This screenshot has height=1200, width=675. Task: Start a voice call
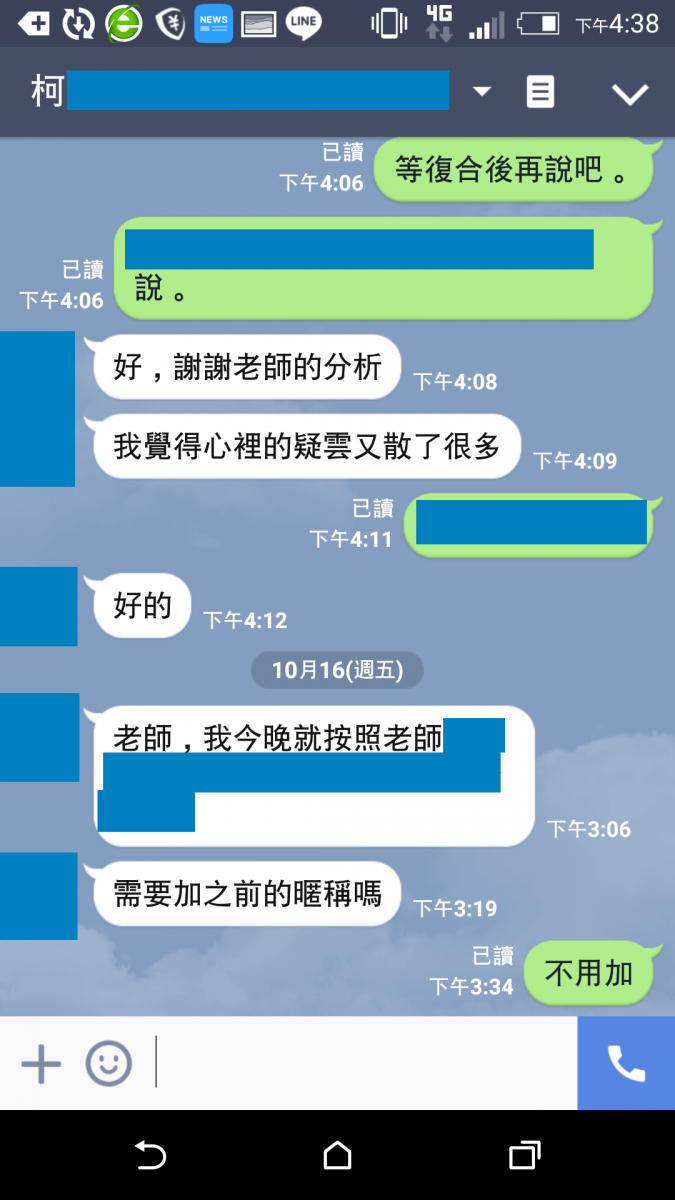click(x=626, y=1063)
